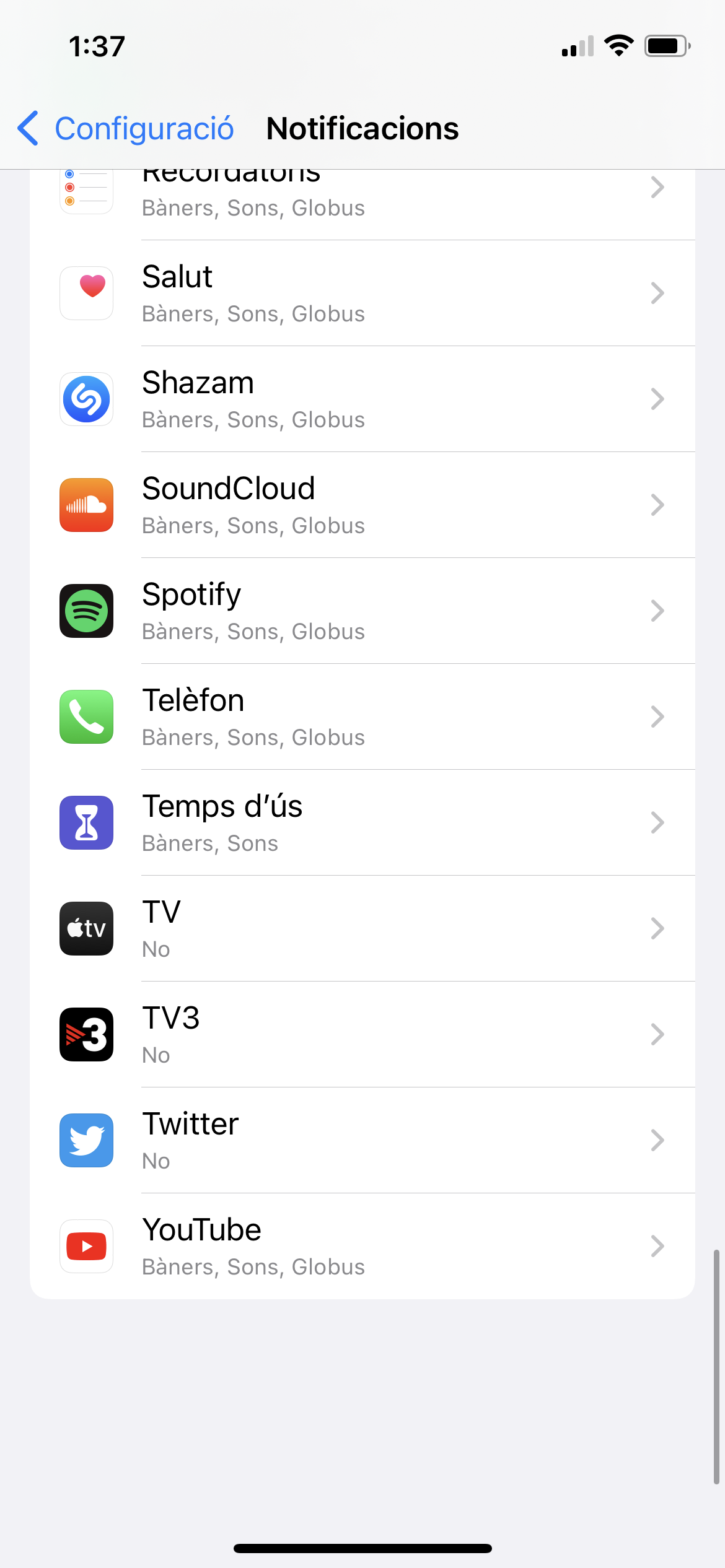725x1568 pixels.
Task: Open the Apple TV row
Action: (x=362, y=928)
